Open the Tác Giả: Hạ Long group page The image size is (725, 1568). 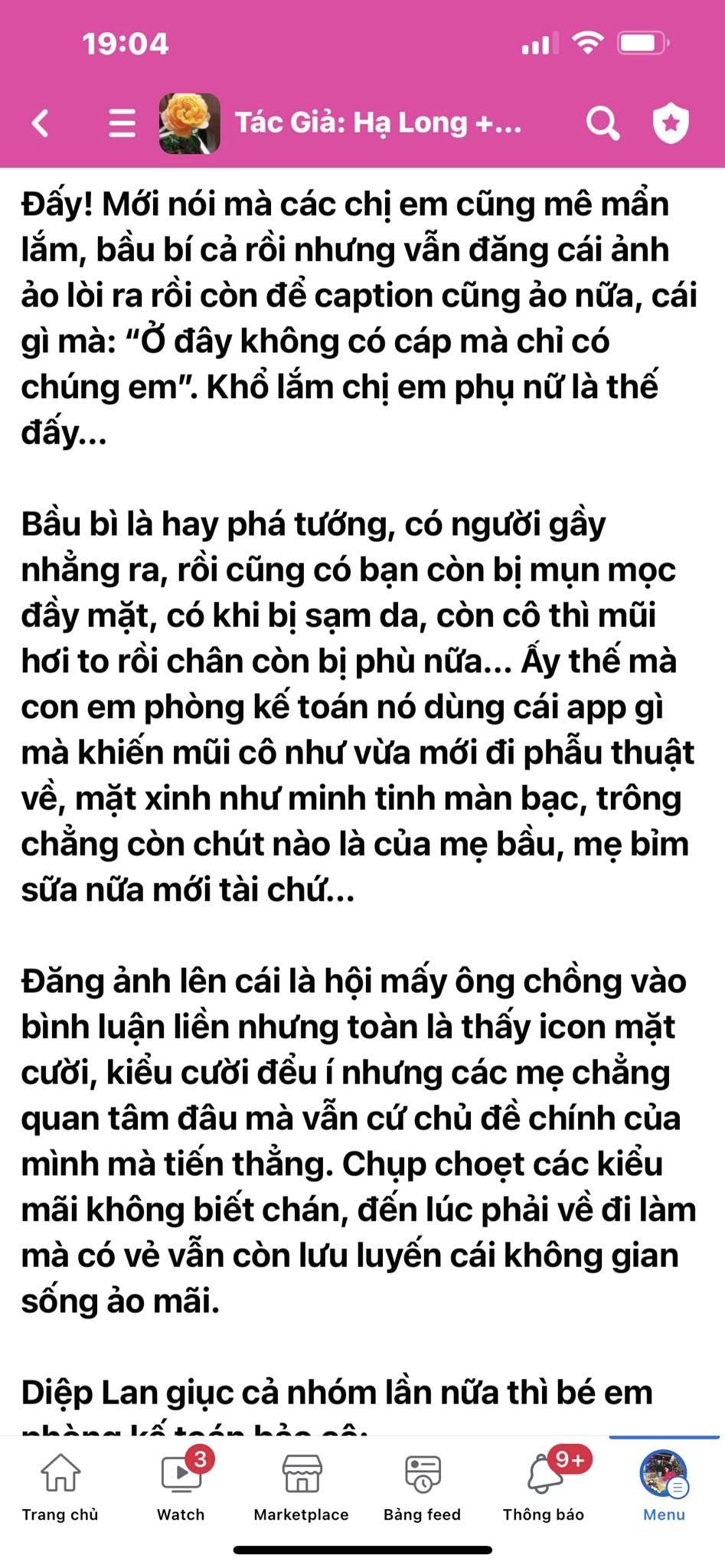pyautogui.click(x=378, y=122)
